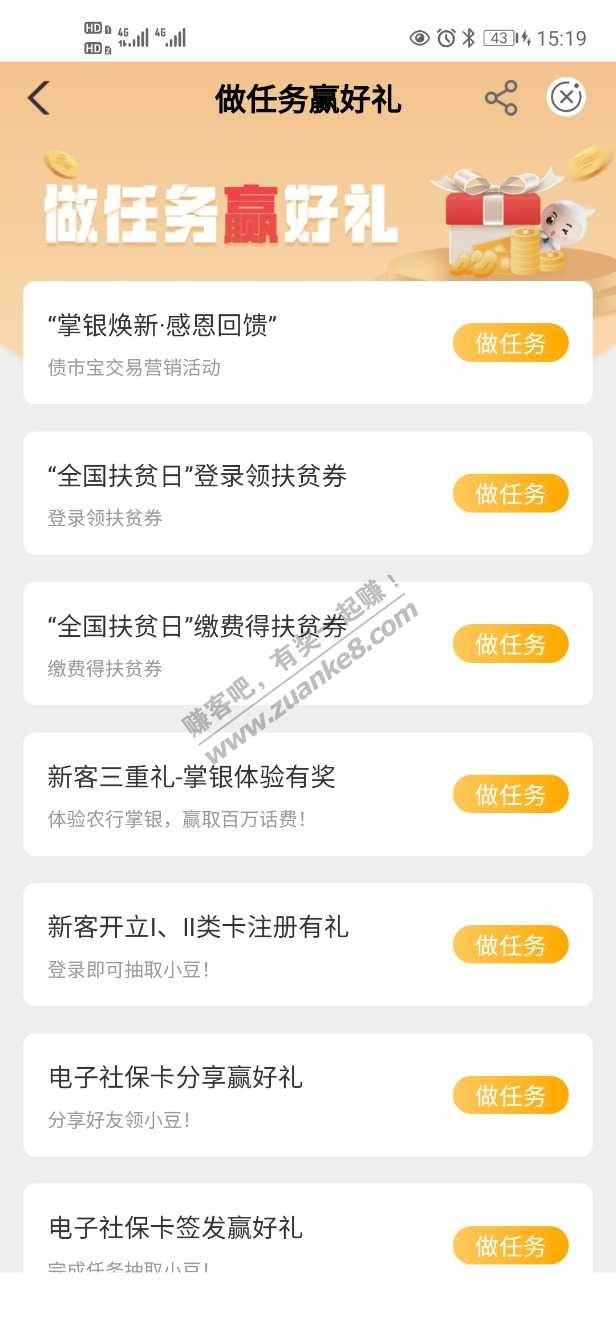Go back using the header arrow
616x1334 pixels.
(x=39, y=98)
